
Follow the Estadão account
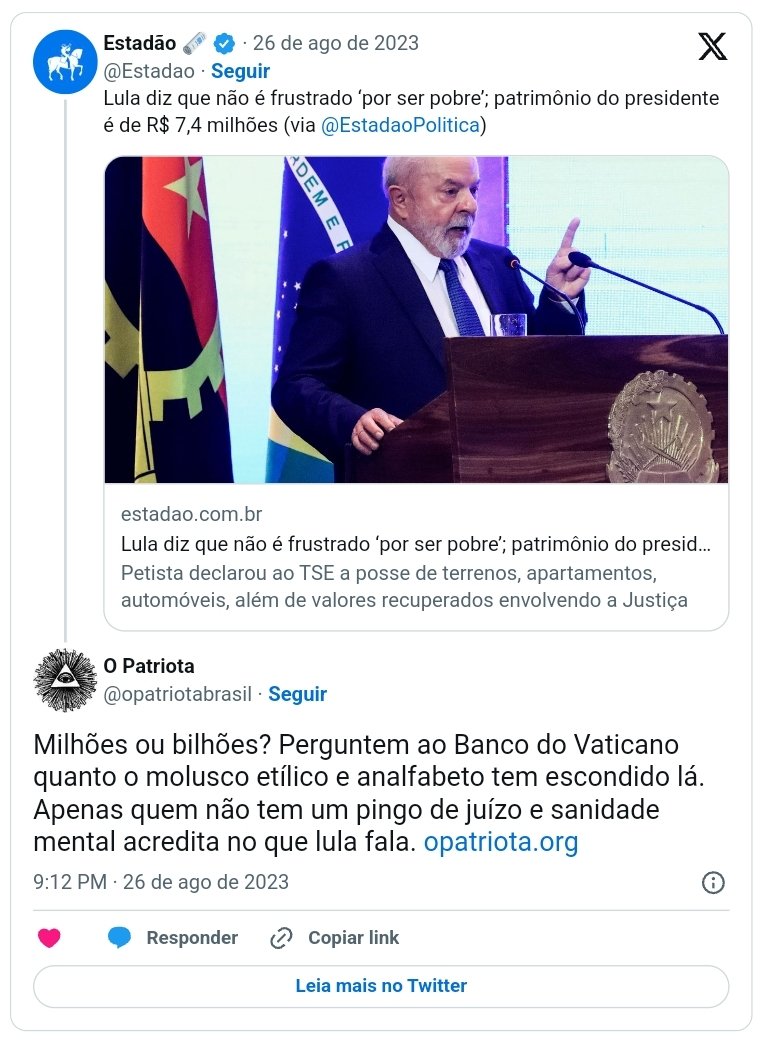[240, 71]
